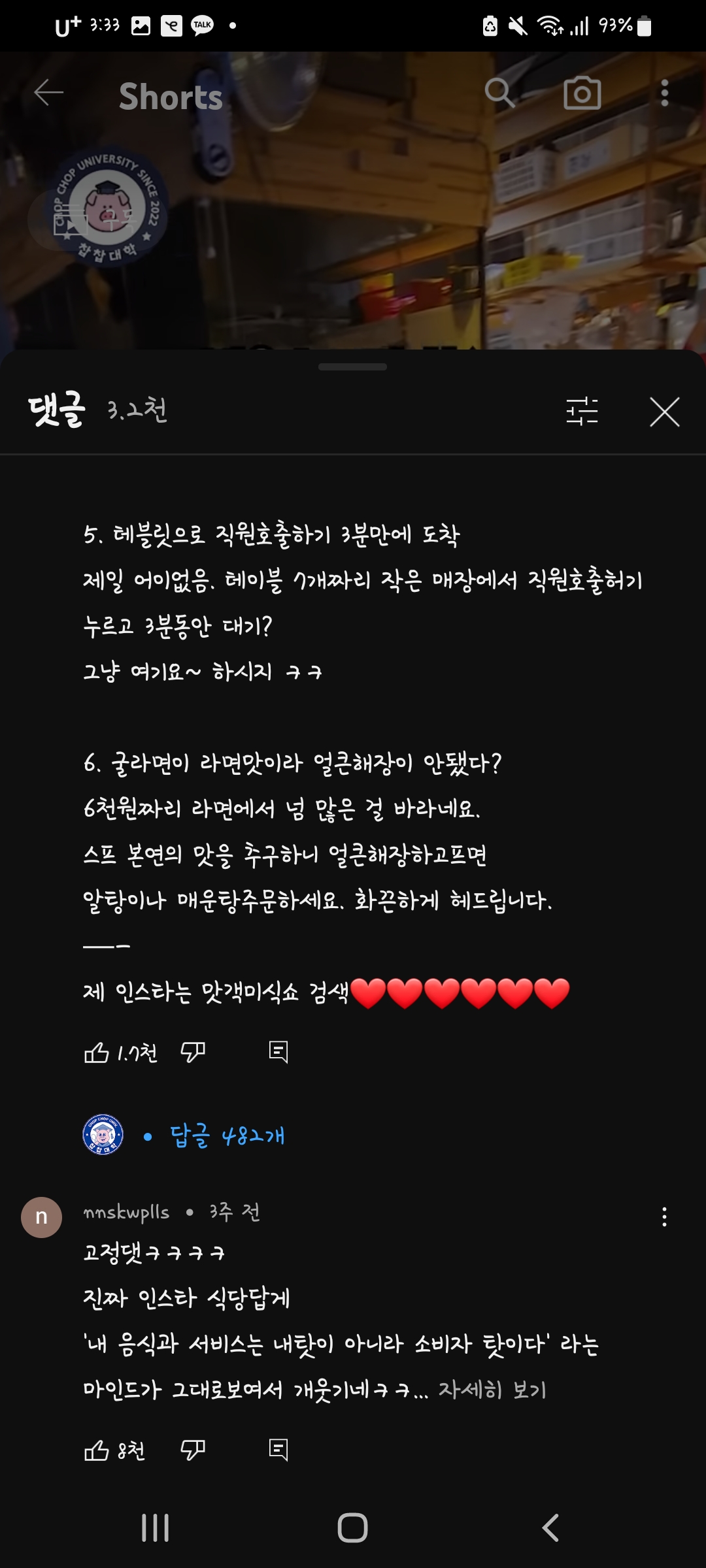Expand the 답글 482개 replies
This screenshot has width=706, height=1568.
point(227,1136)
